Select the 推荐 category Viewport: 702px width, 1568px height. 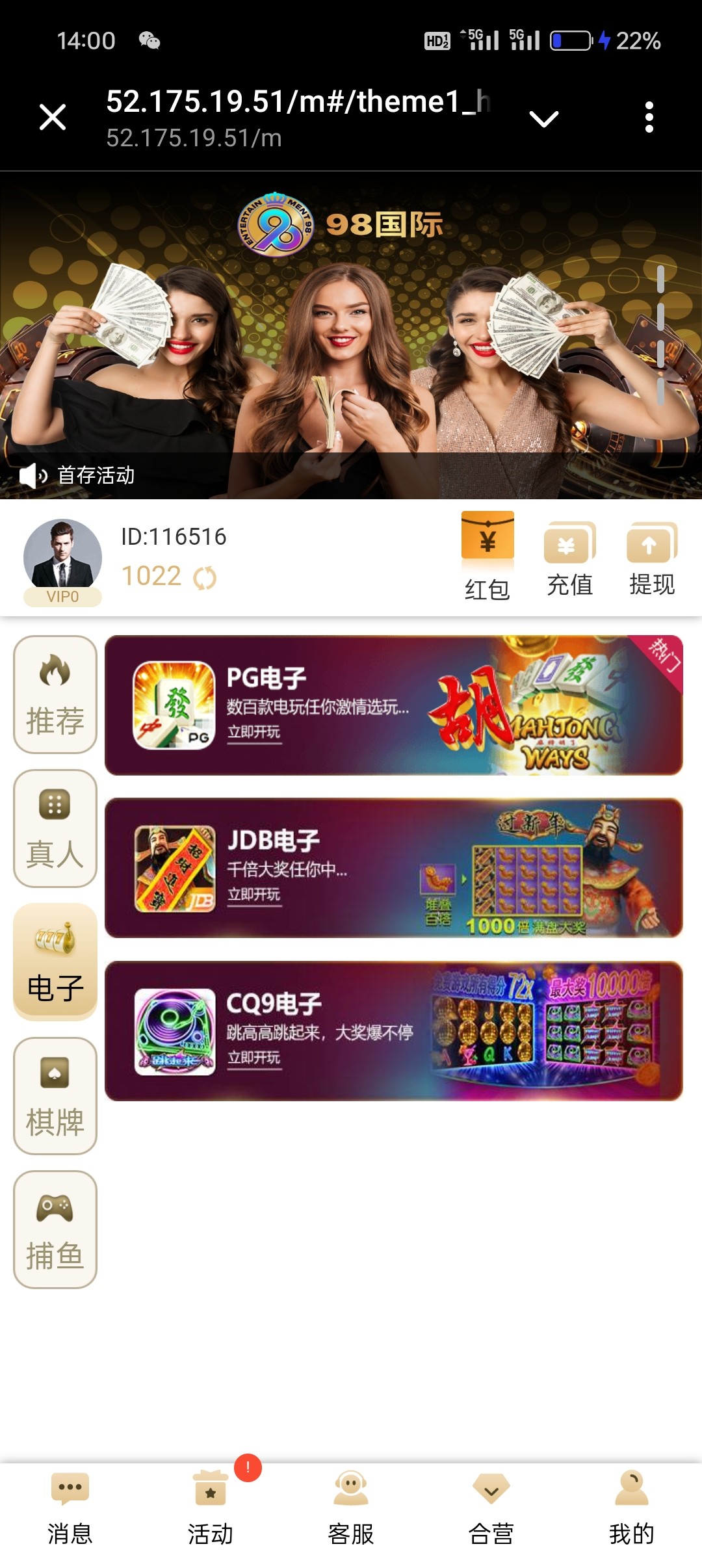coord(55,695)
